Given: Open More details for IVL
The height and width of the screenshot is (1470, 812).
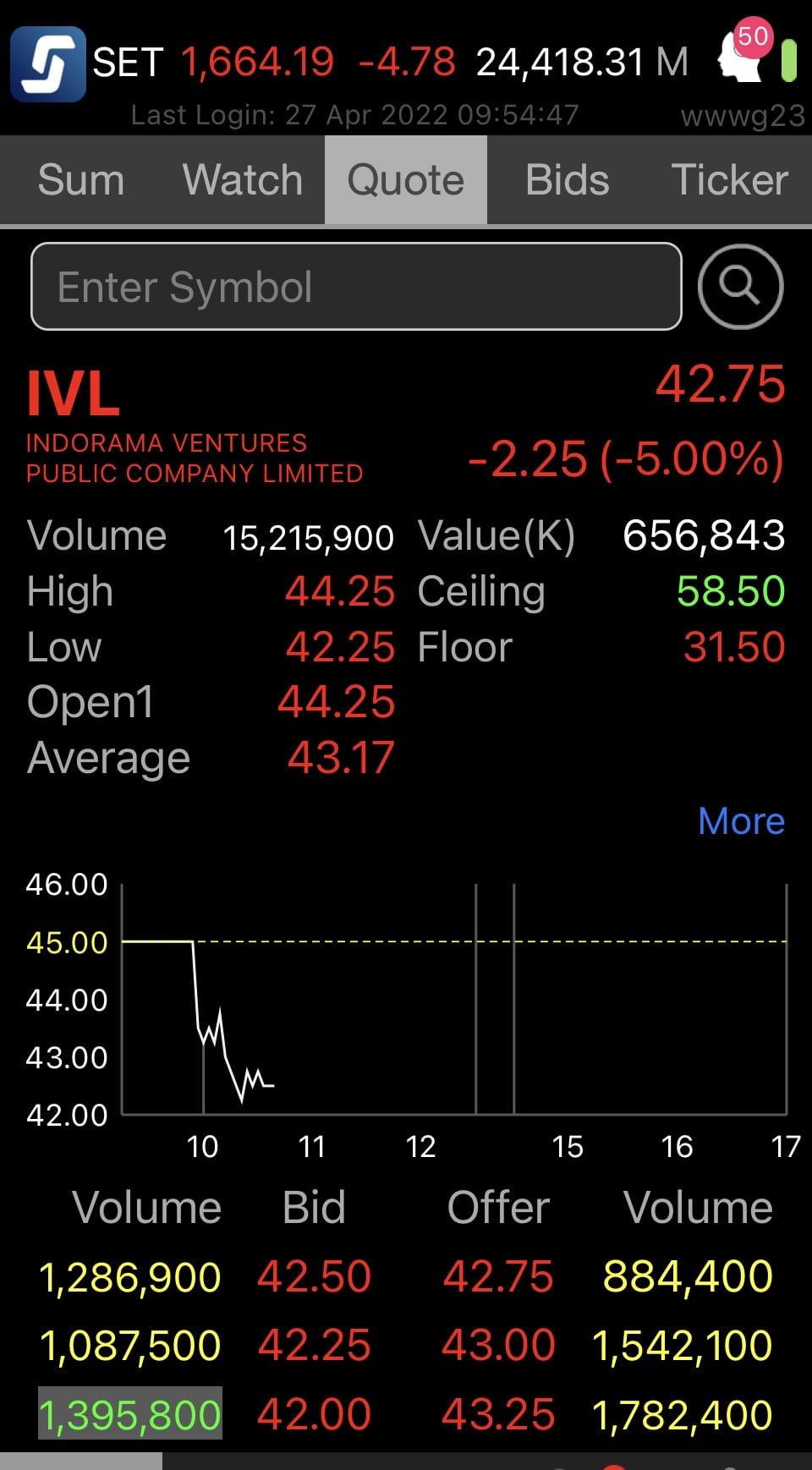Looking at the screenshot, I should pyautogui.click(x=742, y=821).
